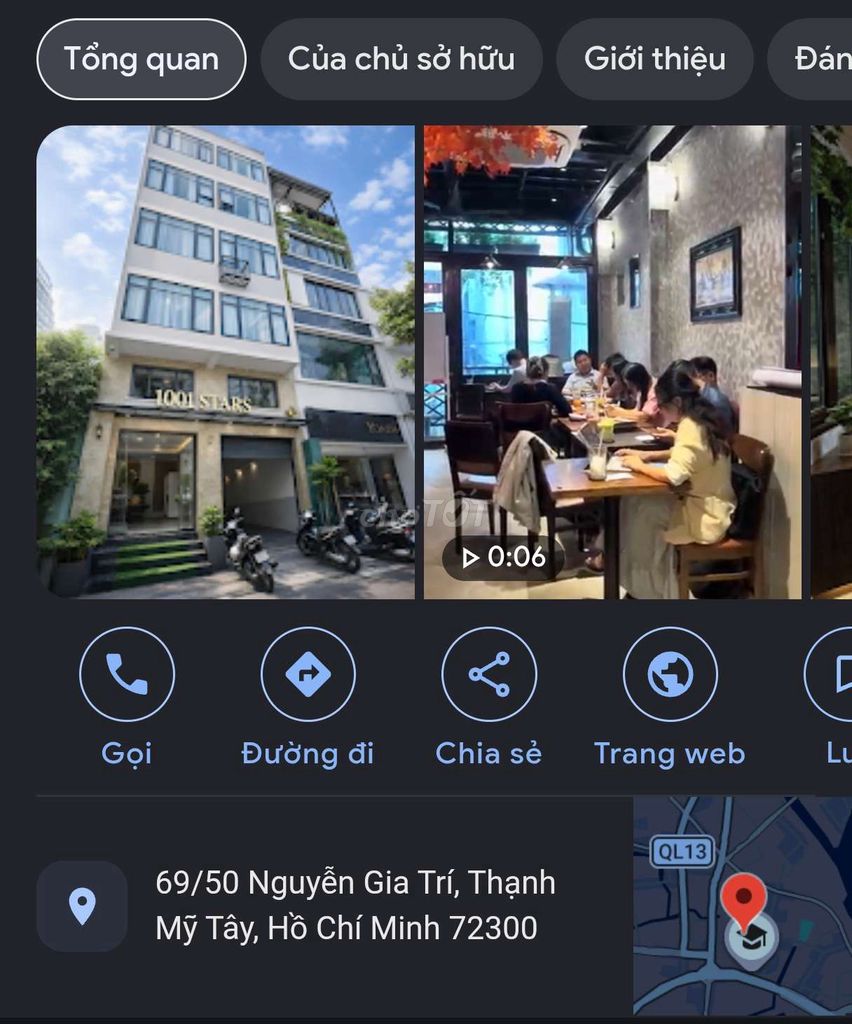Open the 1001 Stars building photo

pos(226,362)
